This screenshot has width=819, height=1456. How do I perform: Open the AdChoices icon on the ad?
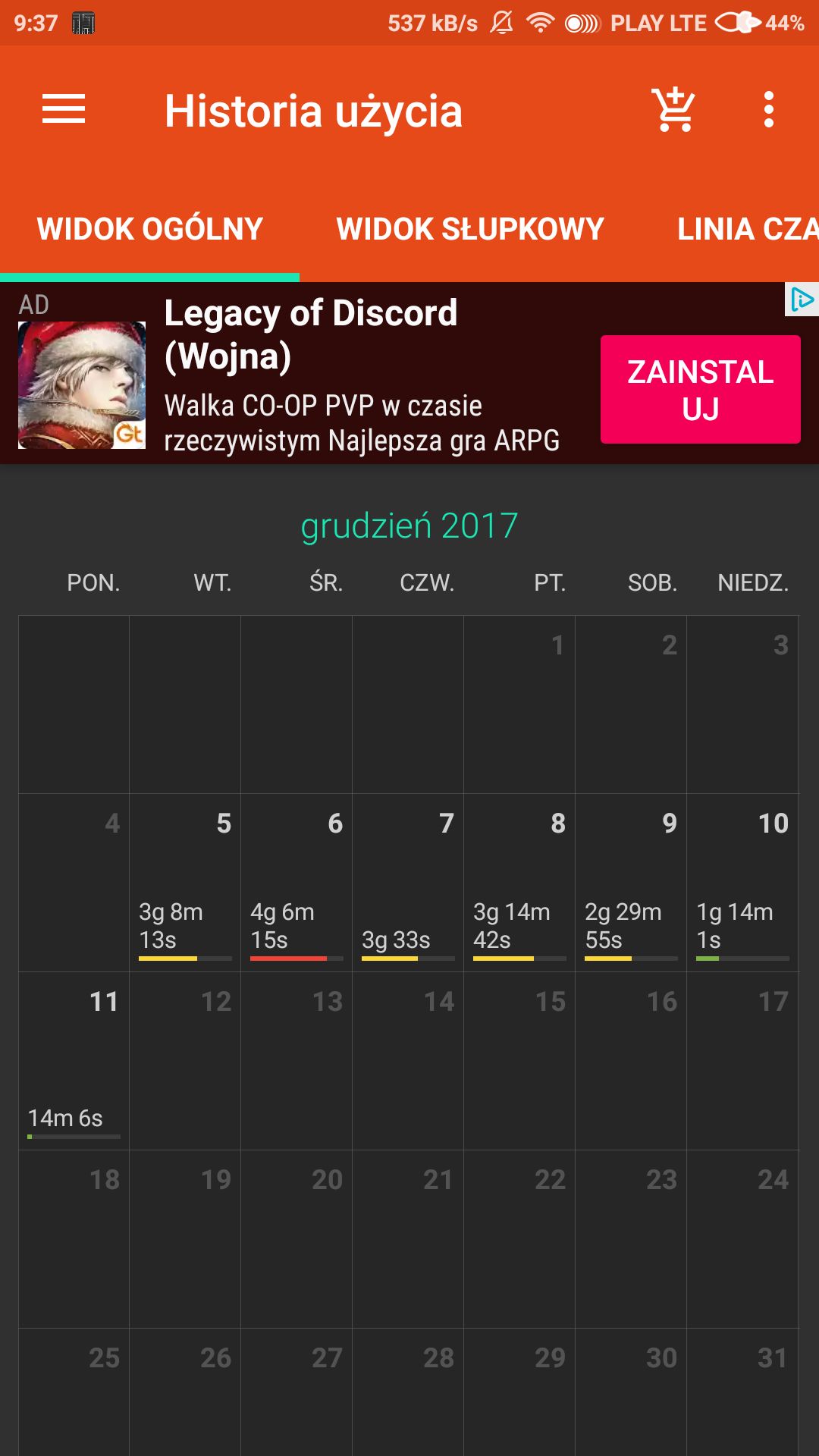point(802,300)
